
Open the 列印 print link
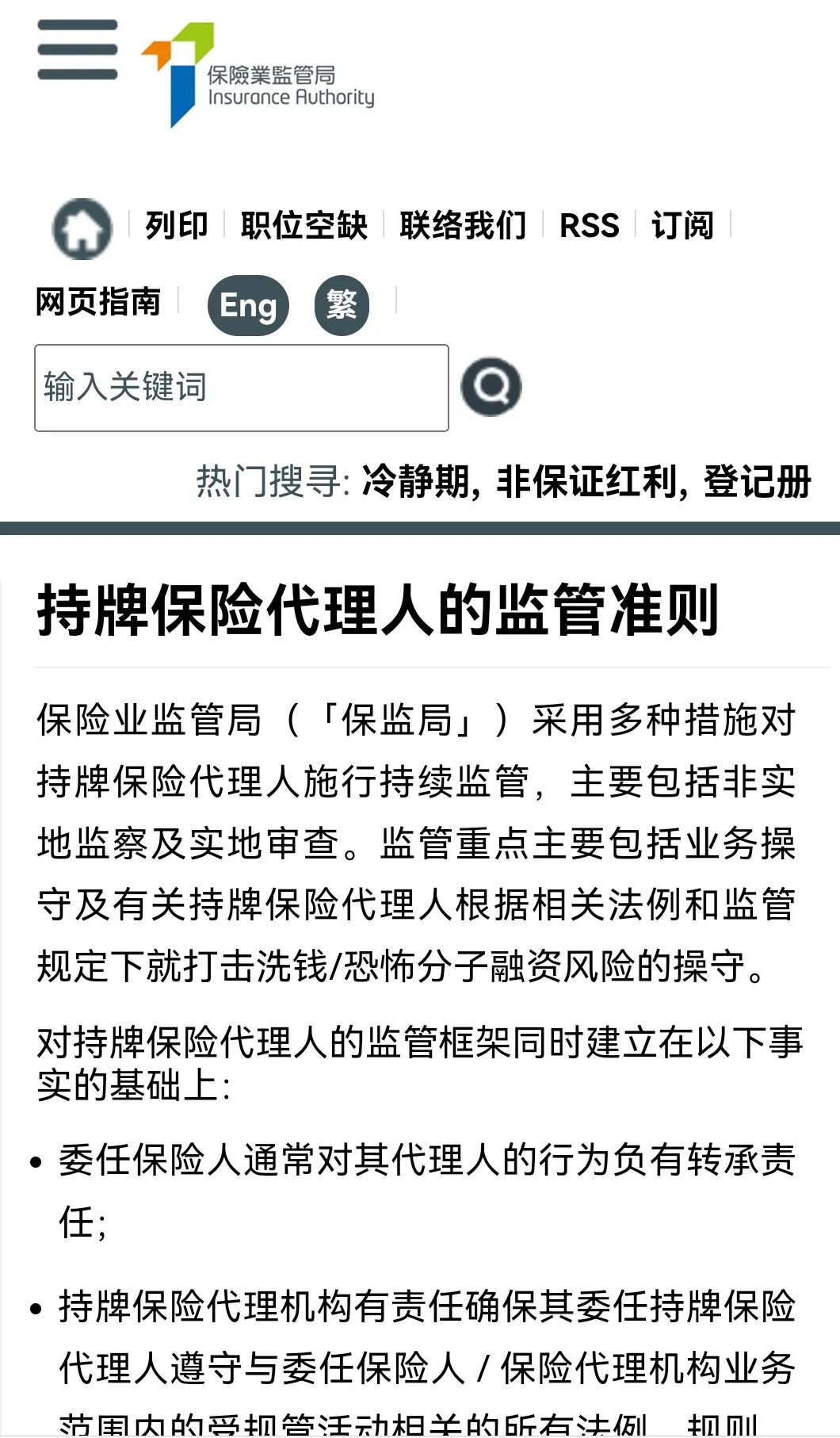(x=176, y=226)
